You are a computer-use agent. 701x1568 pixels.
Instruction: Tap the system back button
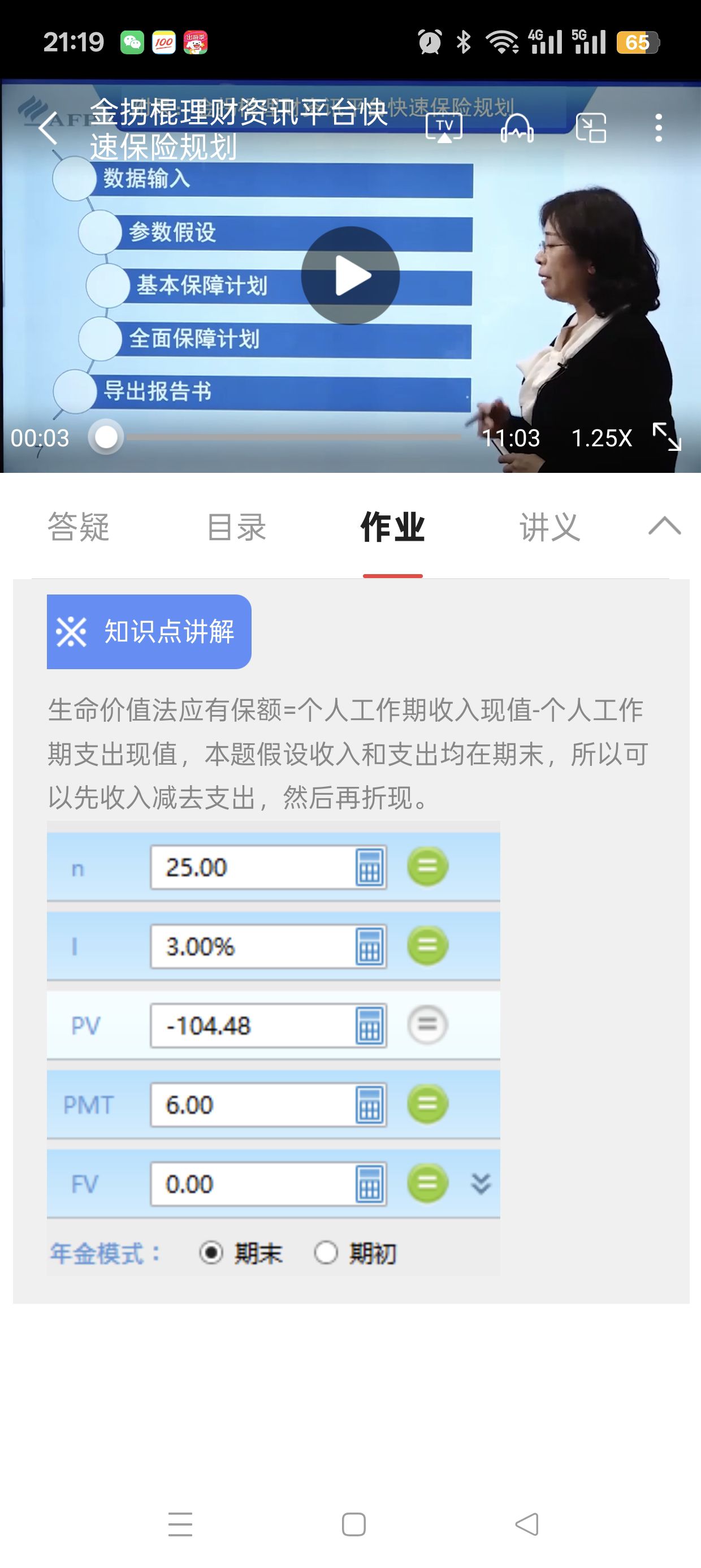(527, 1524)
